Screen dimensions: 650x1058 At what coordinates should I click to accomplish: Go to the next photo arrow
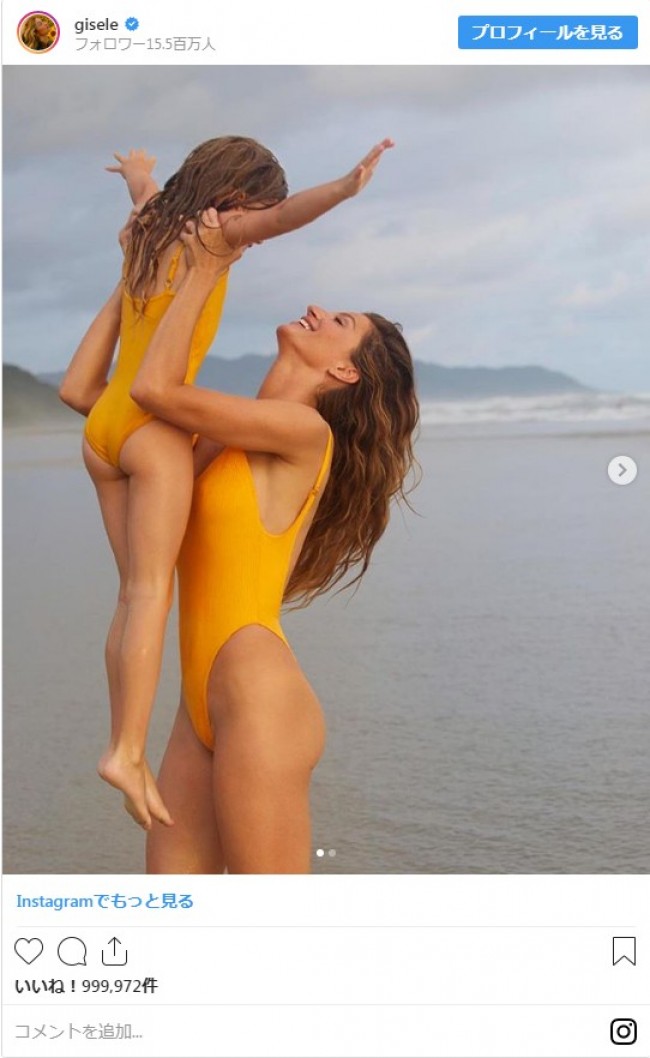pos(622,470)
